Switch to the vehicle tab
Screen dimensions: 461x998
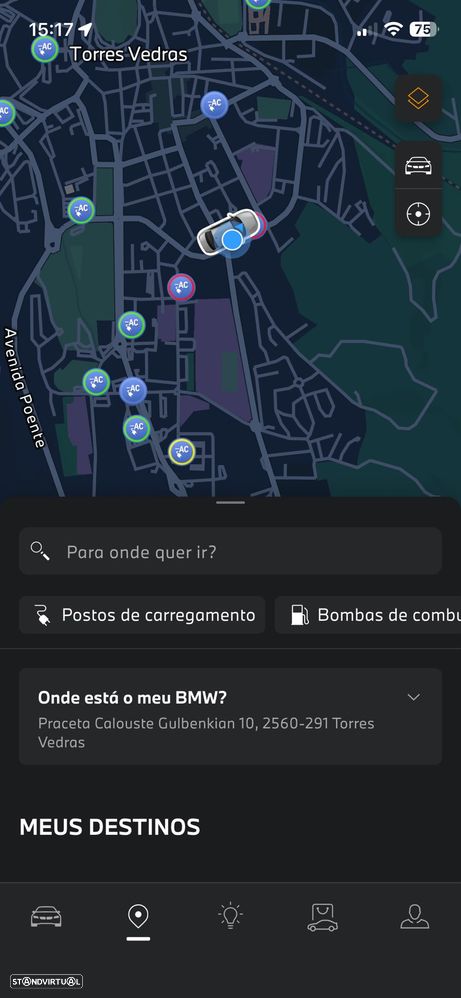[46, 917]
